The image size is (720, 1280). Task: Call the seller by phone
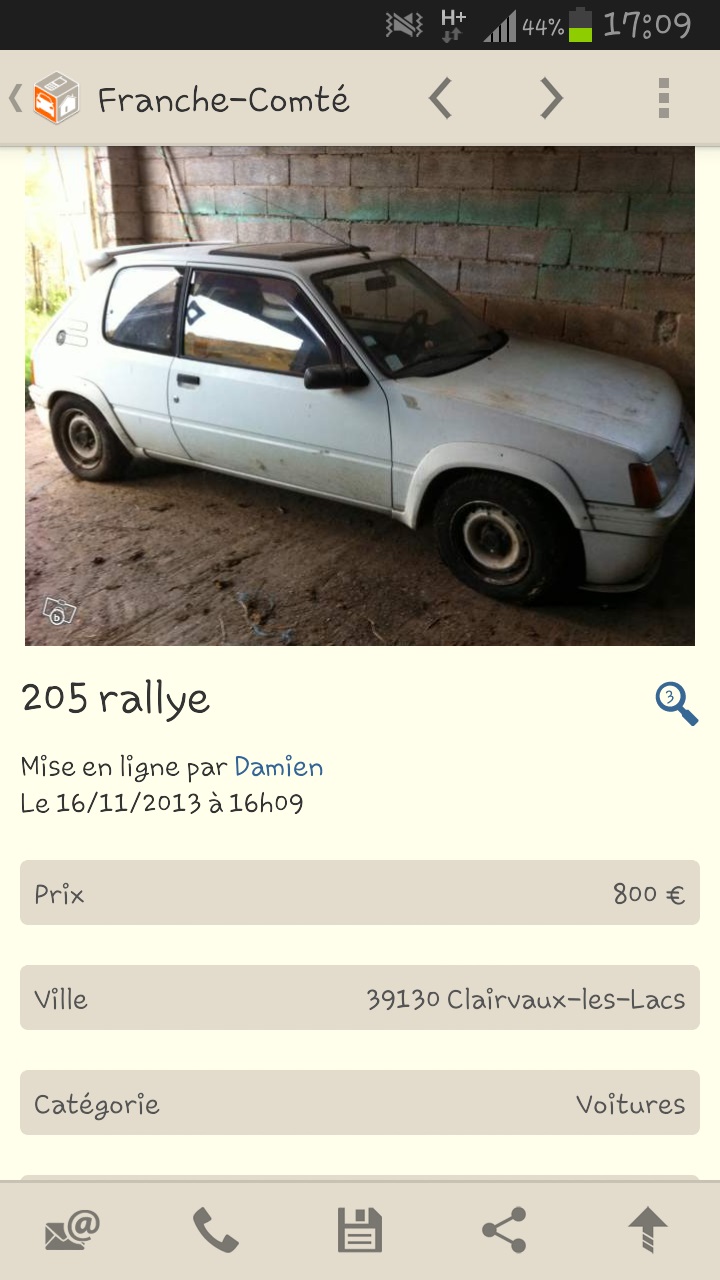[x=216, y=1230]
